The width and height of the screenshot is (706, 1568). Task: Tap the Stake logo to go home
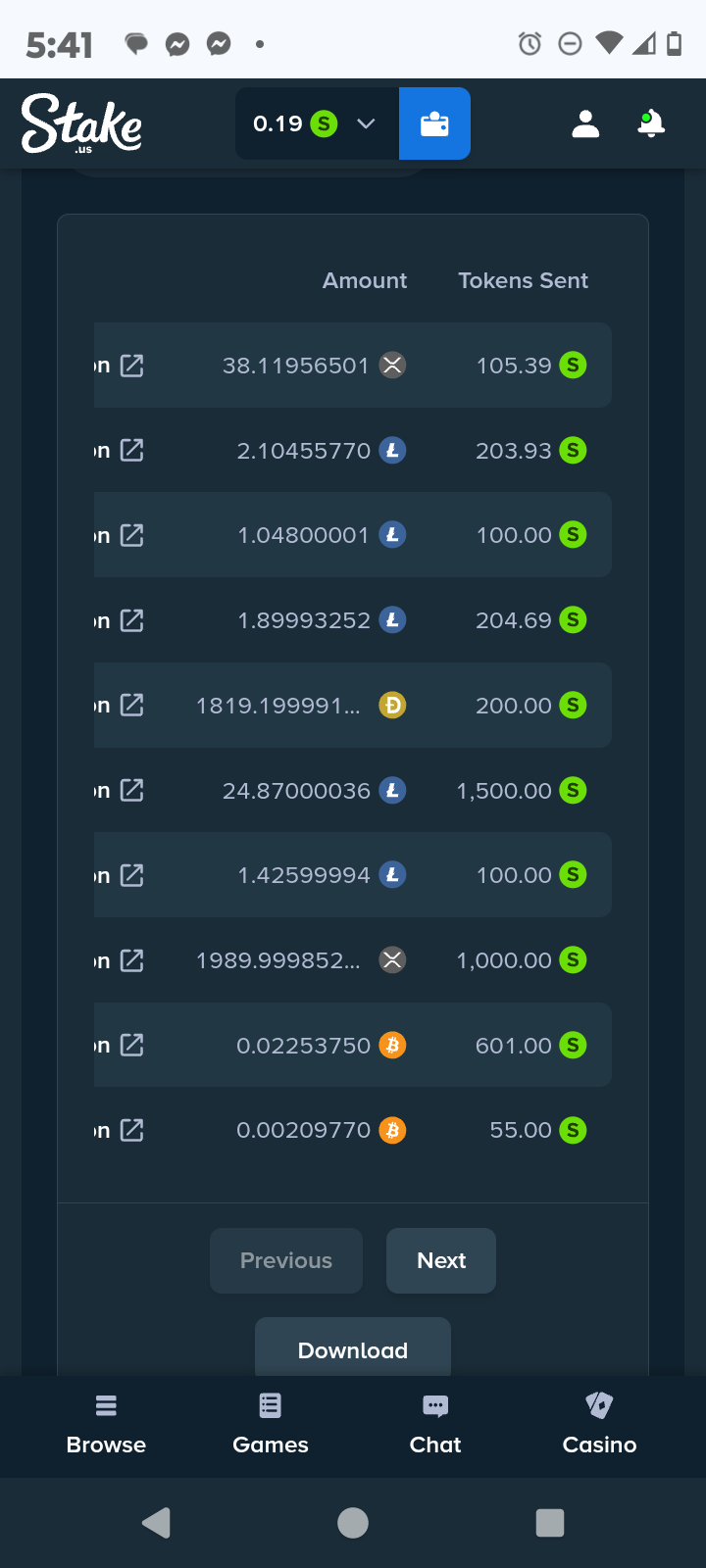click(81, 124)
